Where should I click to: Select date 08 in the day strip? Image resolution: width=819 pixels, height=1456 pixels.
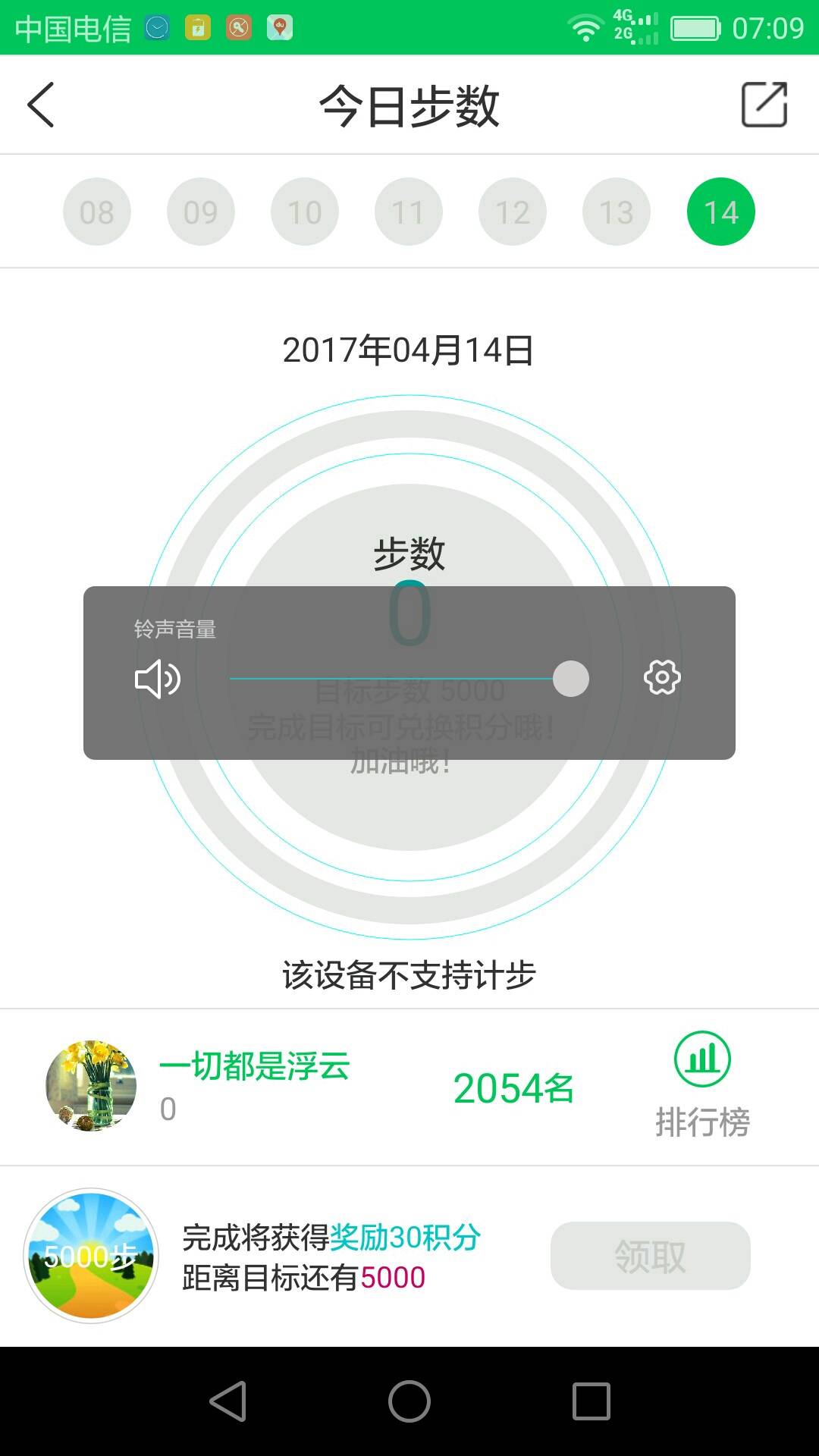point(97,212)
